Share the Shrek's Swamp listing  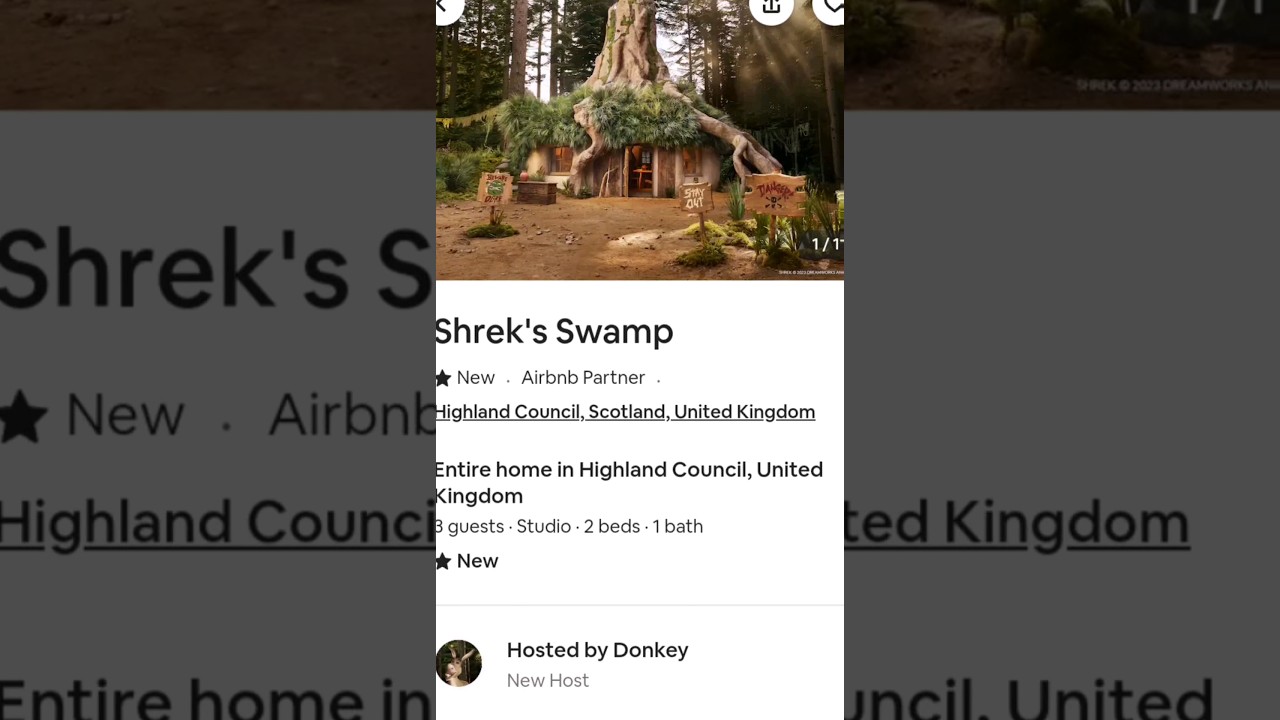(771, 8)
